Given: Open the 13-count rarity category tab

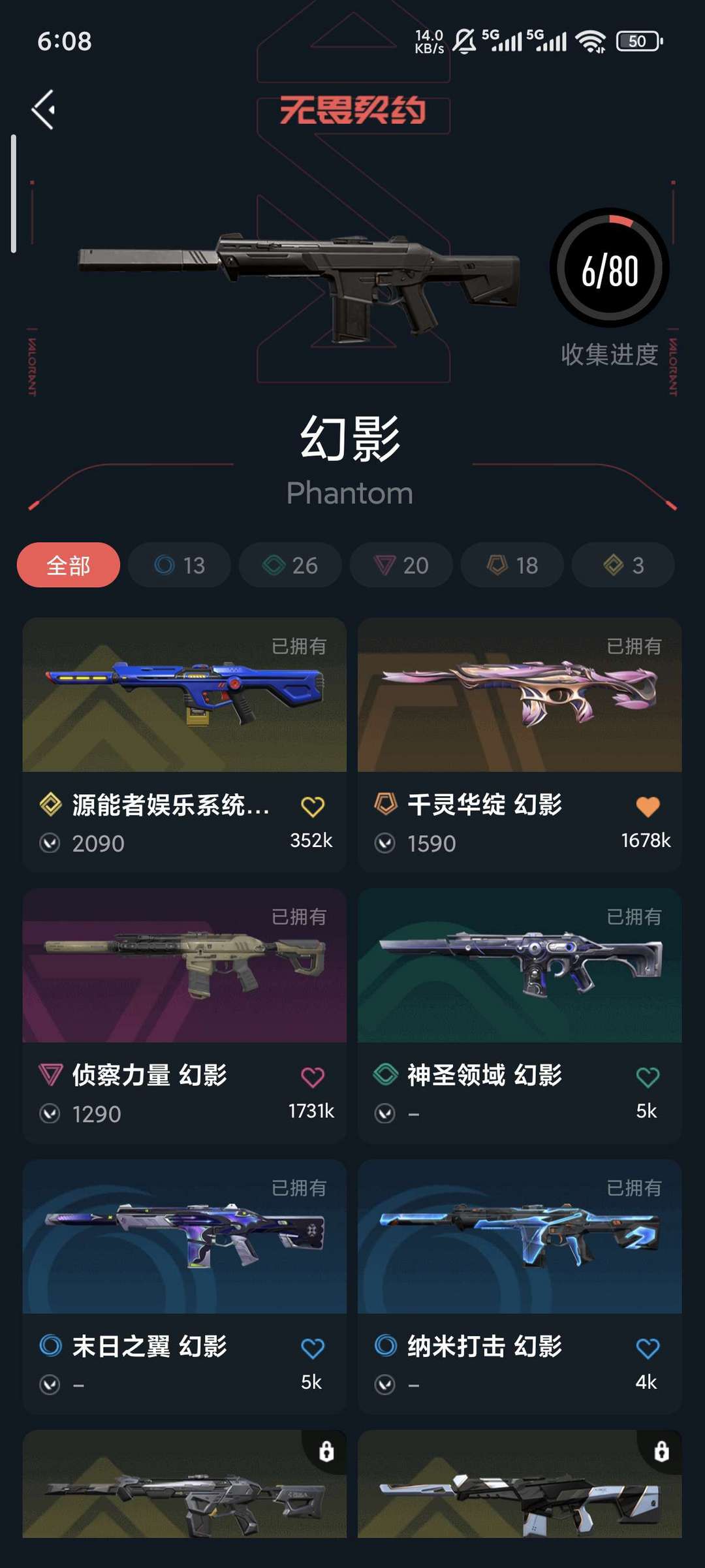Looking at the screenshot, I should [x=179, y=564].
